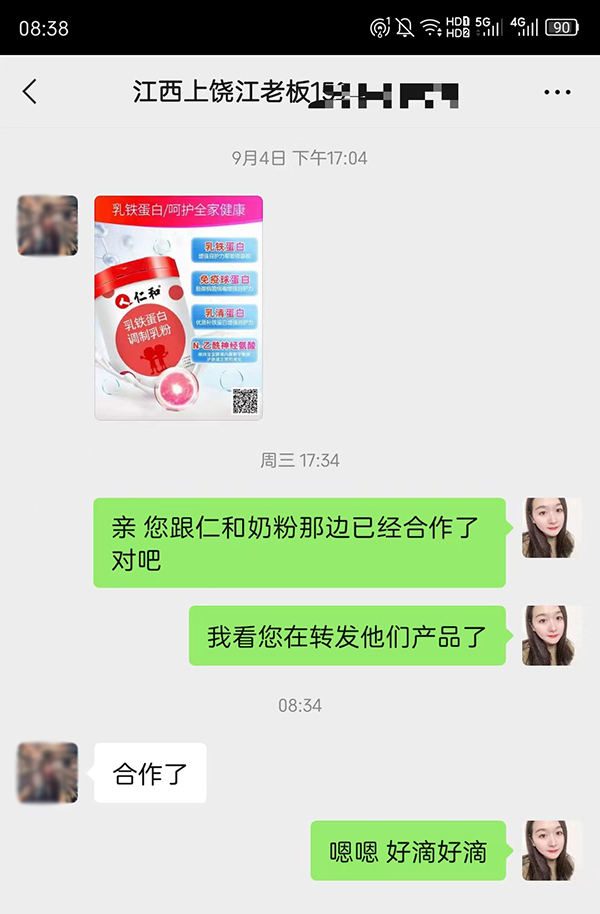The image size is (600, 914).
Task: Open the 乳铁蛋白 product image message
Action: [178, 307]
